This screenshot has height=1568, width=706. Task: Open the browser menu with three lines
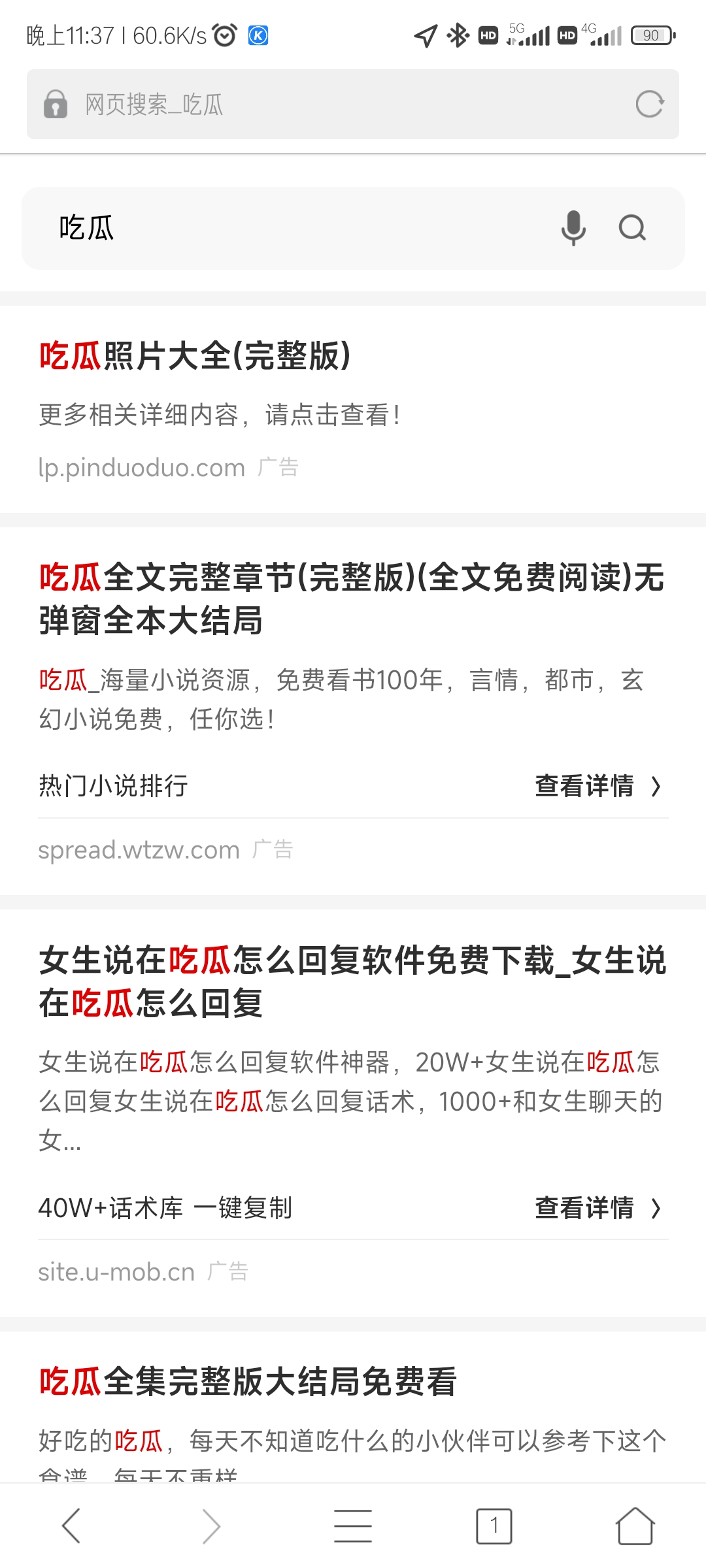353,1526
